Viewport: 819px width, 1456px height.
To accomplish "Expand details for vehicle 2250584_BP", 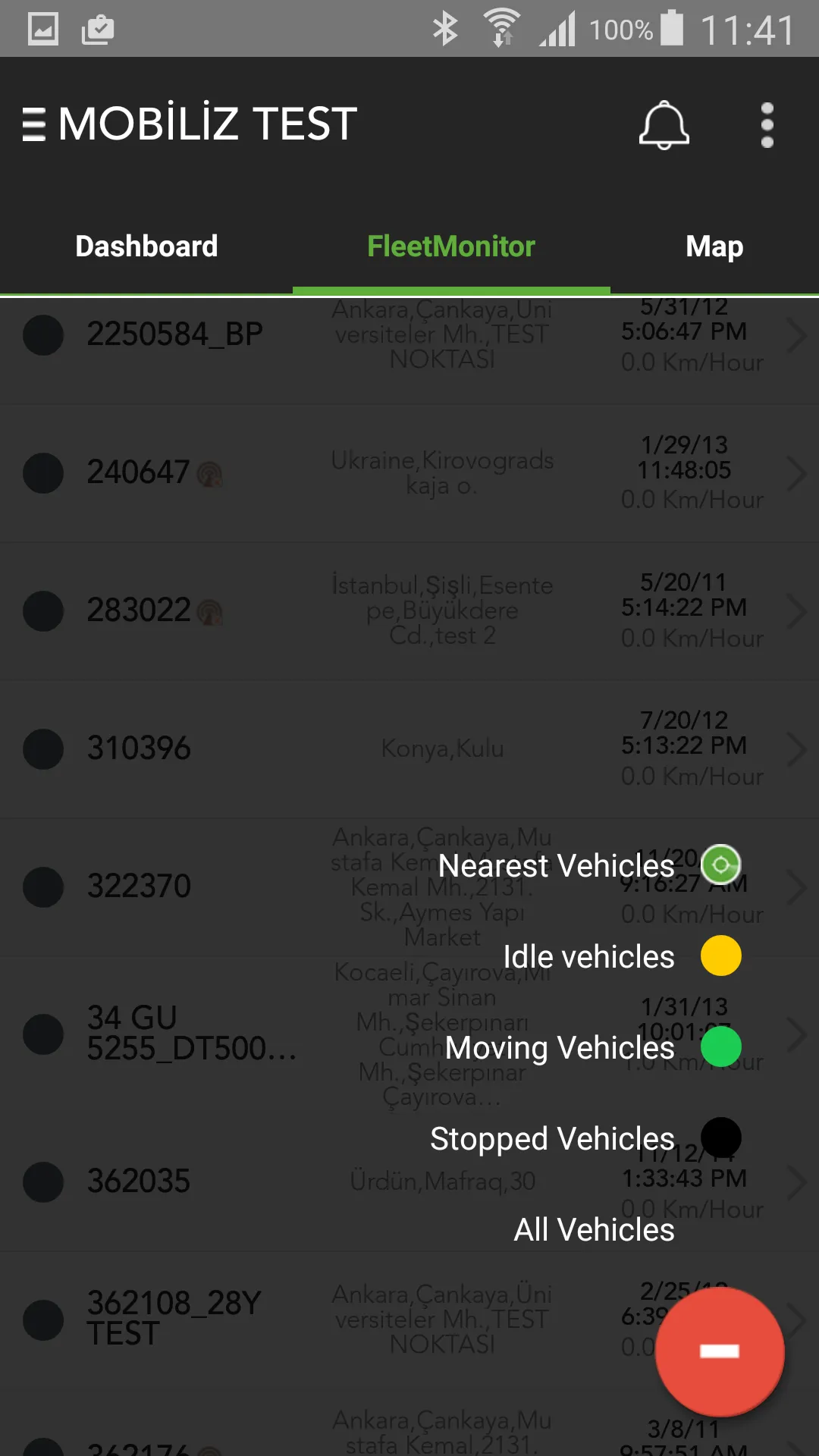I will point(795,334).
